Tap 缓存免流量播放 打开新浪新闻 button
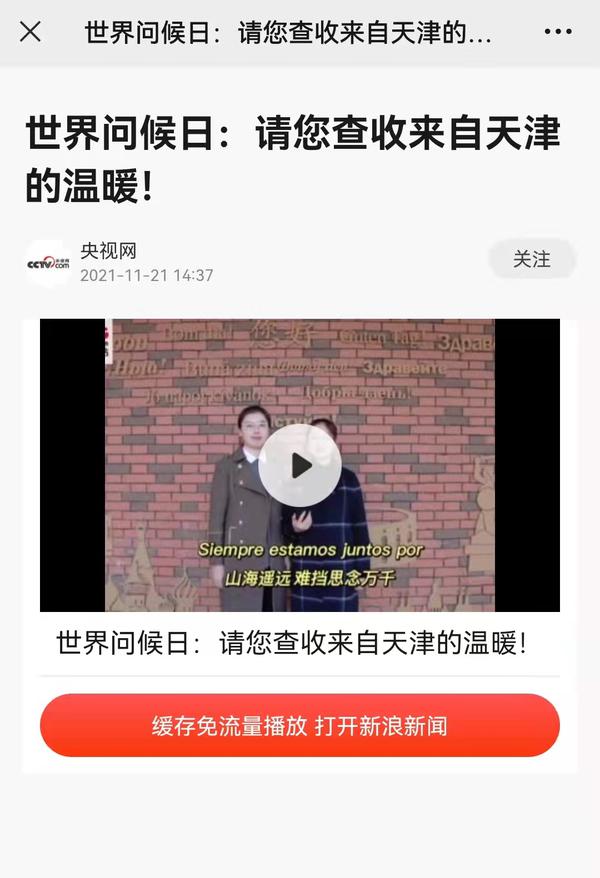Viewport: 600px width, 878px height. click(x=300, y=726)
